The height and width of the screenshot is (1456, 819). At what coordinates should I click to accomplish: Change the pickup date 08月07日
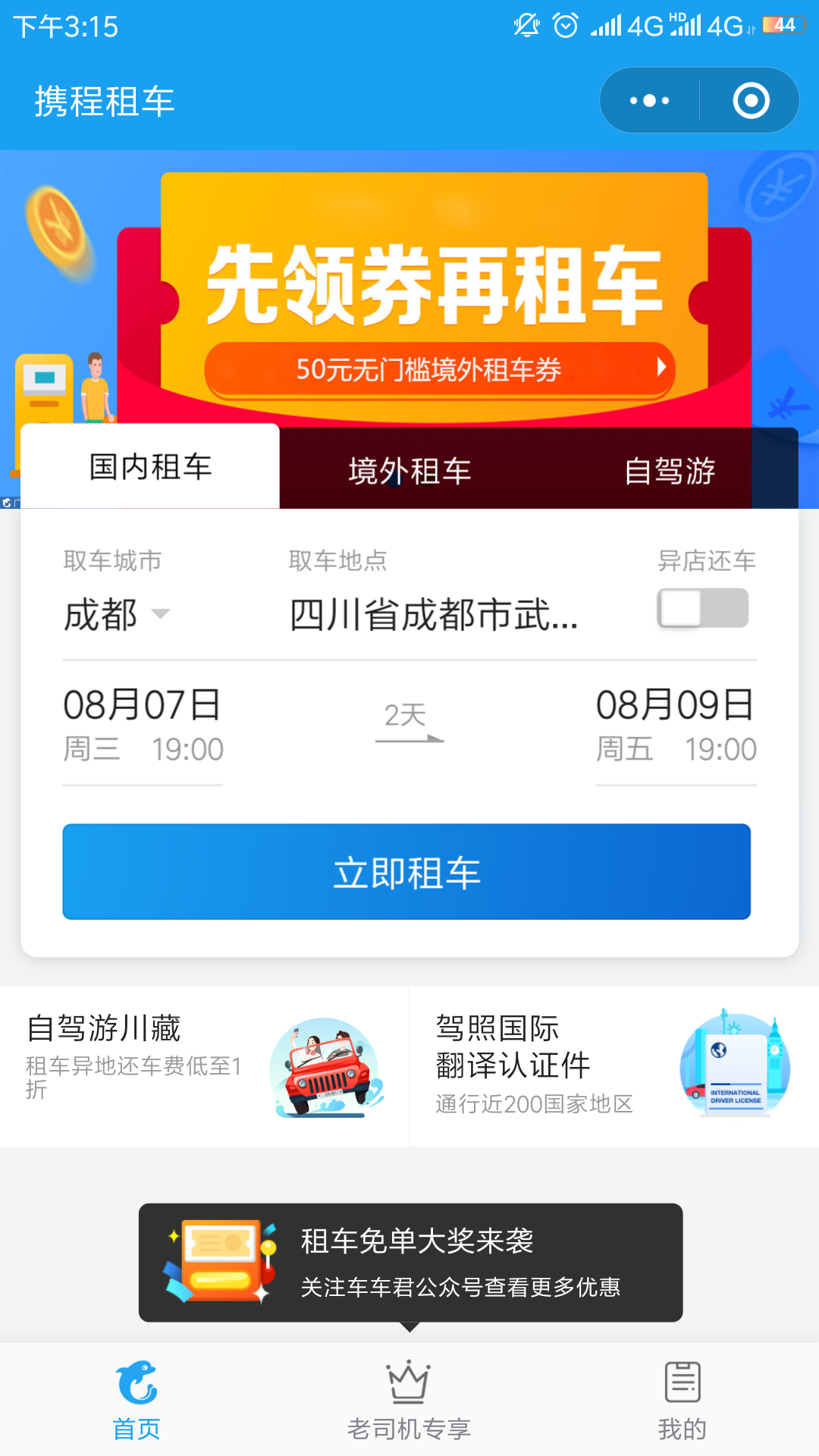point(143,724)
